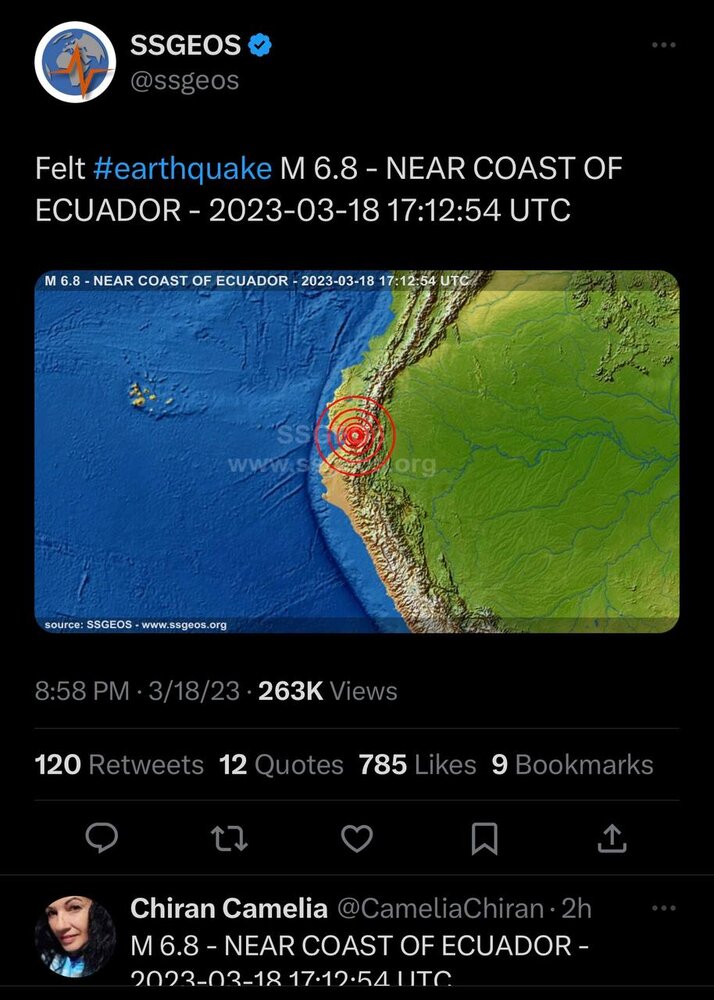Open SSGEOS profile picture
Screen dimensions: 714x1000
point(76,62)
